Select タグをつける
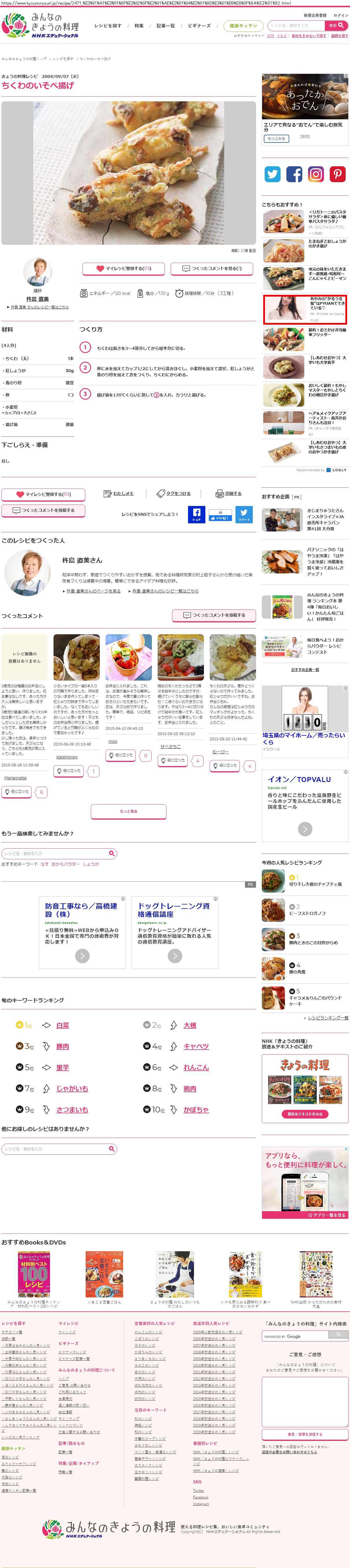The width and height of the screenshot is (350, 1568). click(x=174, y=494)
